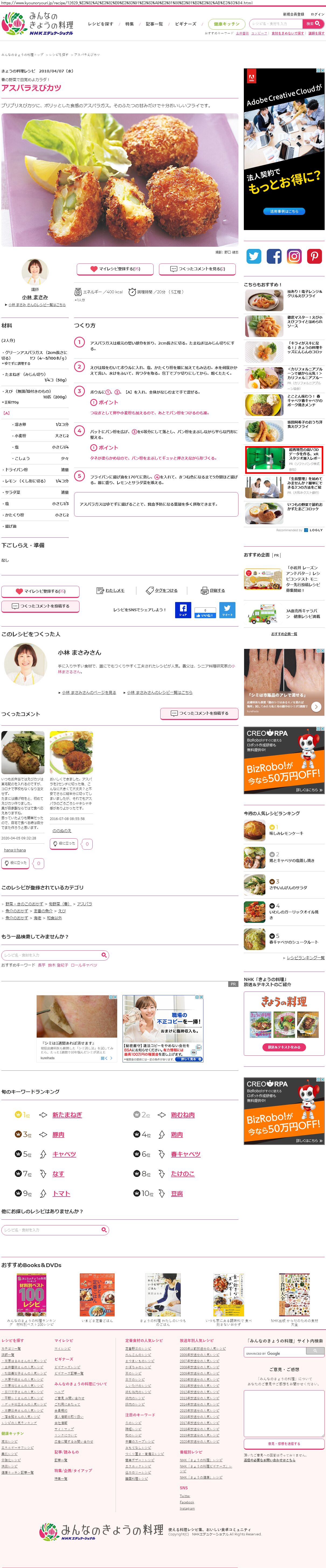
Task: Print the recipe with 印刷する
Action: [213, 590]
